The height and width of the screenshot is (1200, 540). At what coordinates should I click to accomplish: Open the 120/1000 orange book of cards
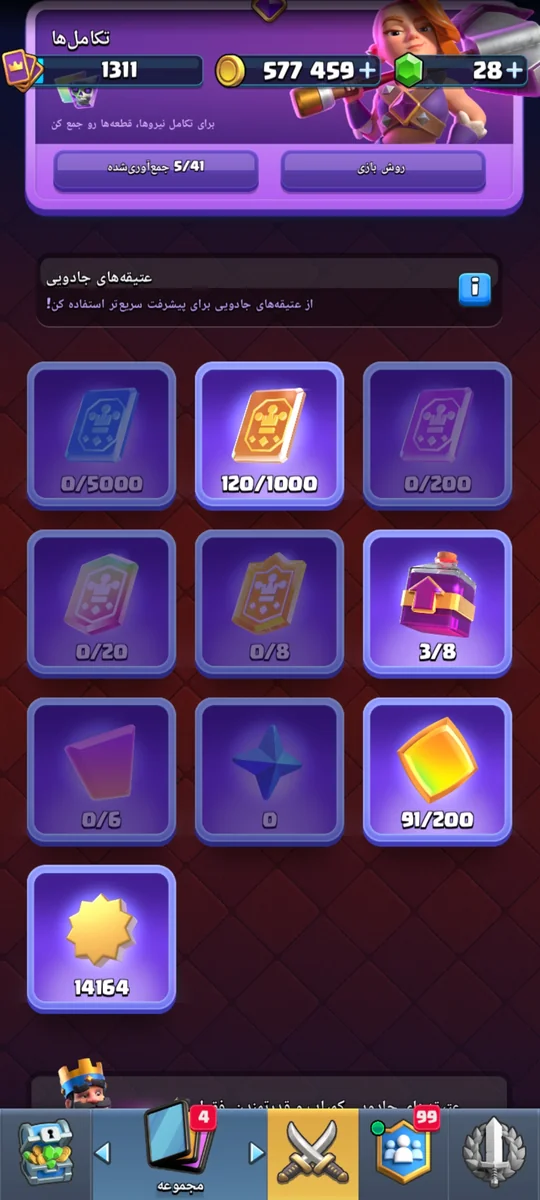click(269, 435)
